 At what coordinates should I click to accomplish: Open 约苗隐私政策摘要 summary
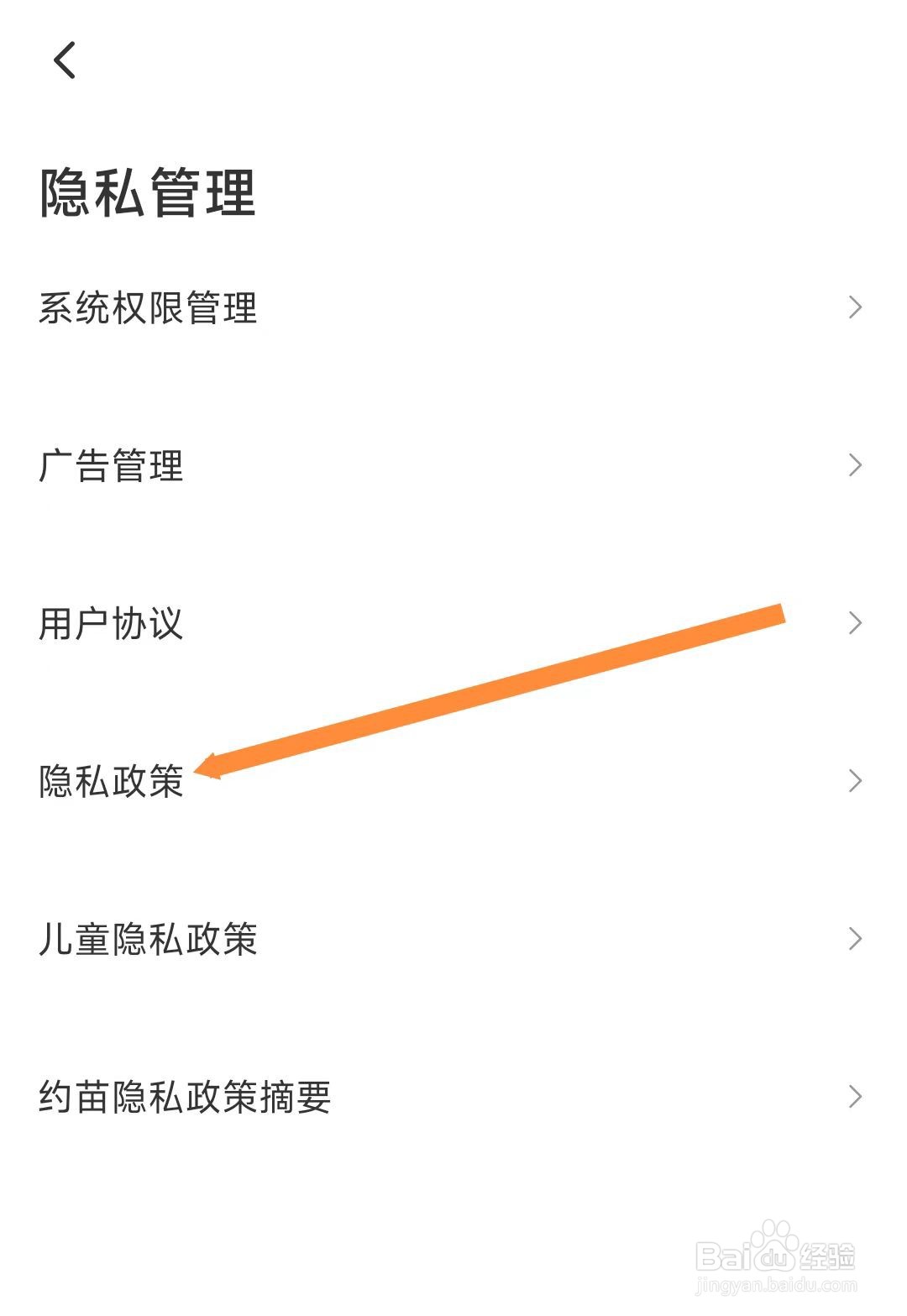point(186,1096)
